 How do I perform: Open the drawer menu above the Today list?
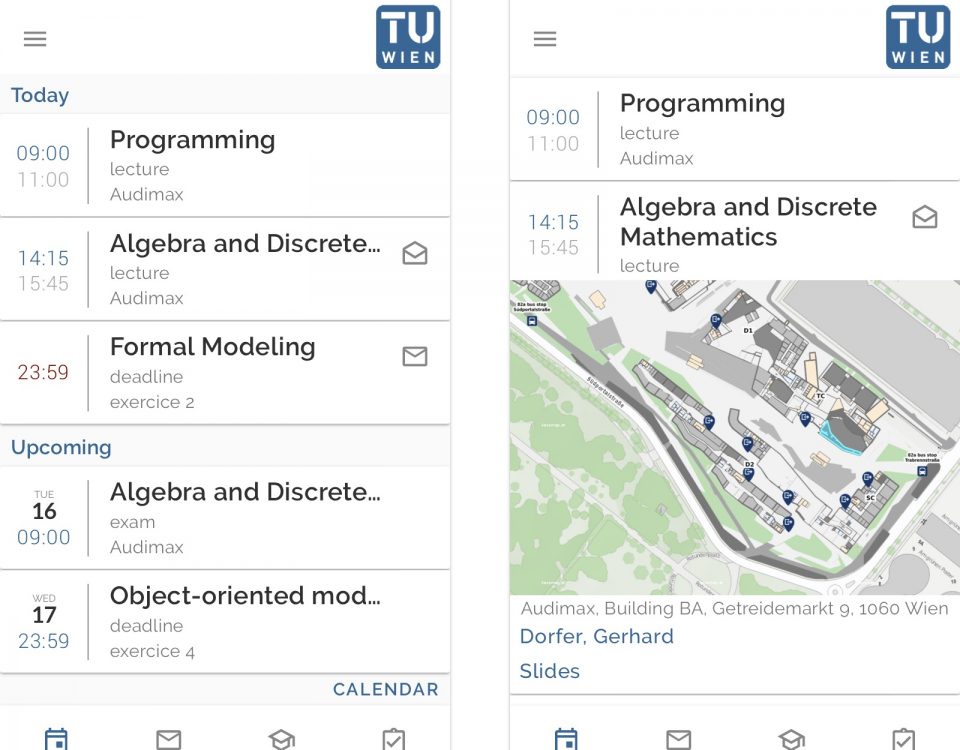[35, 39]
